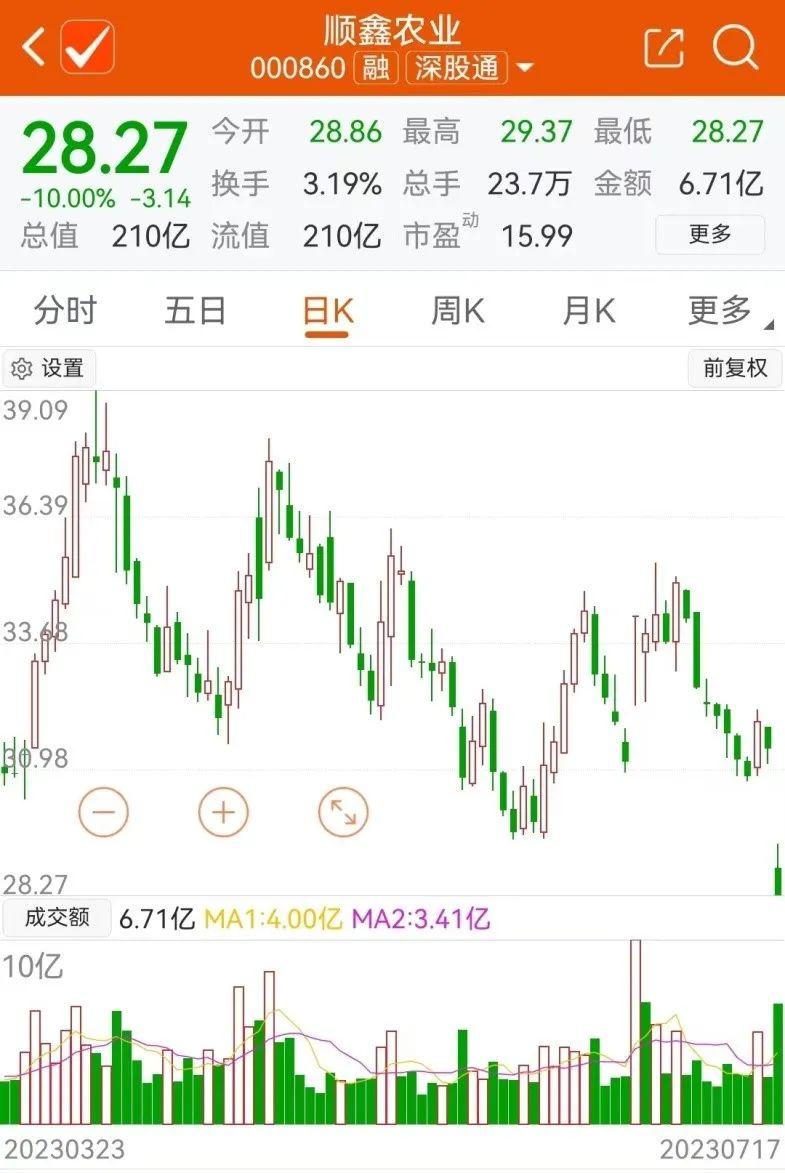Share this stock page
The height and width of the screenshot is (1173, 785).
click(x=664, y=47)
